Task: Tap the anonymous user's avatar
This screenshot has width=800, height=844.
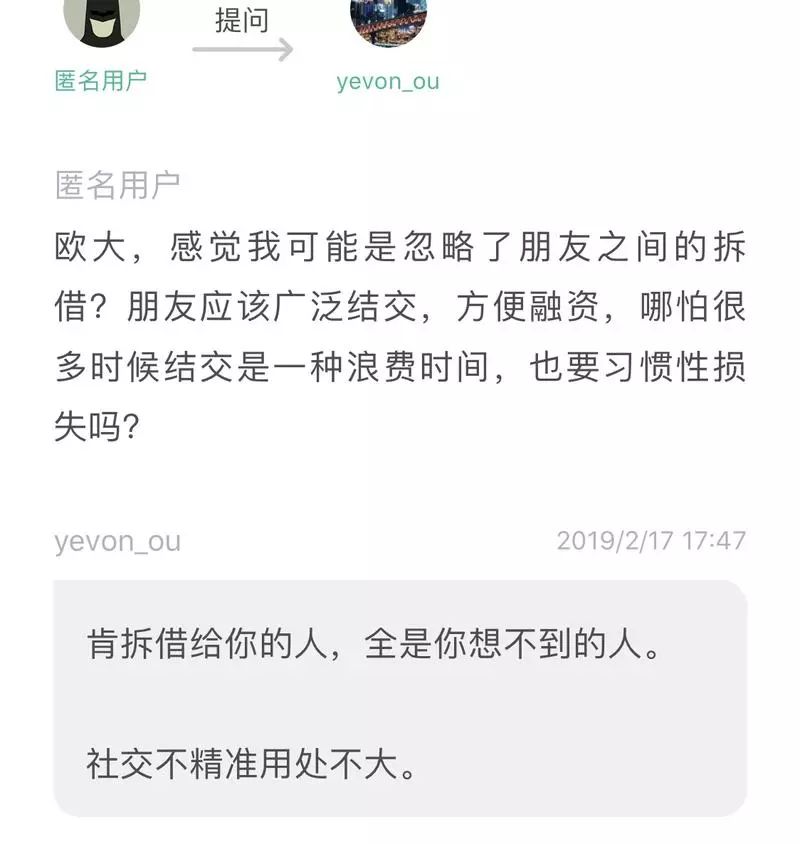Action: pos(101,22)
